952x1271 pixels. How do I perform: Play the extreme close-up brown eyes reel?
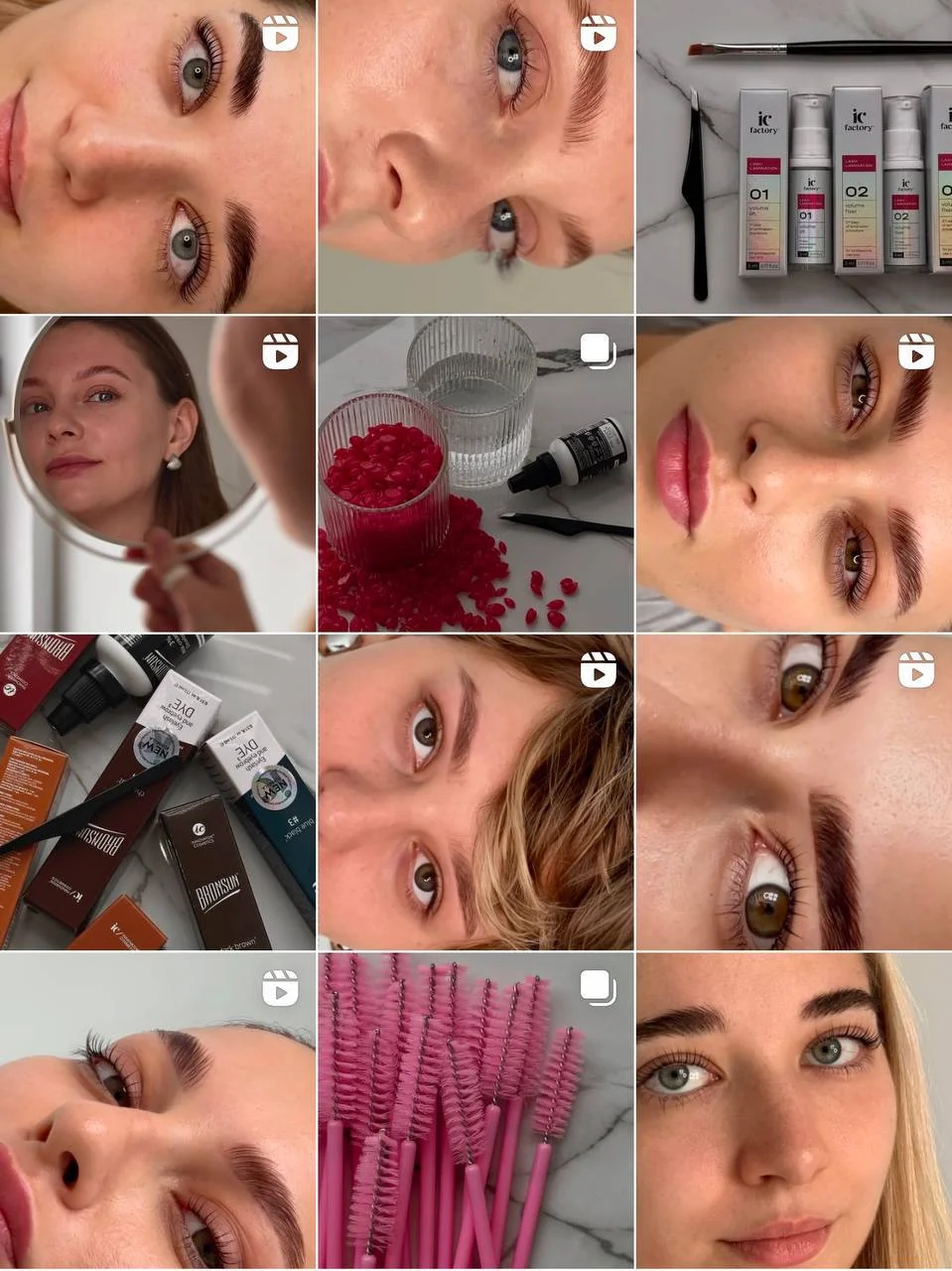pos(794,791)
